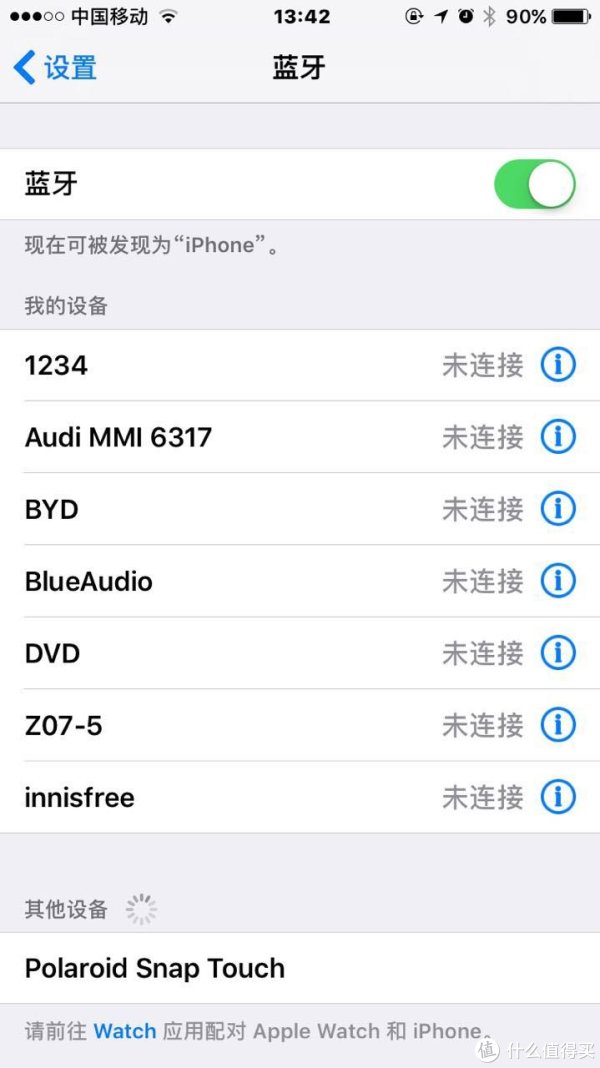The image size is (600, 1068).
Task: Open info for Audi MMI 6317
Action: (558, 437)
